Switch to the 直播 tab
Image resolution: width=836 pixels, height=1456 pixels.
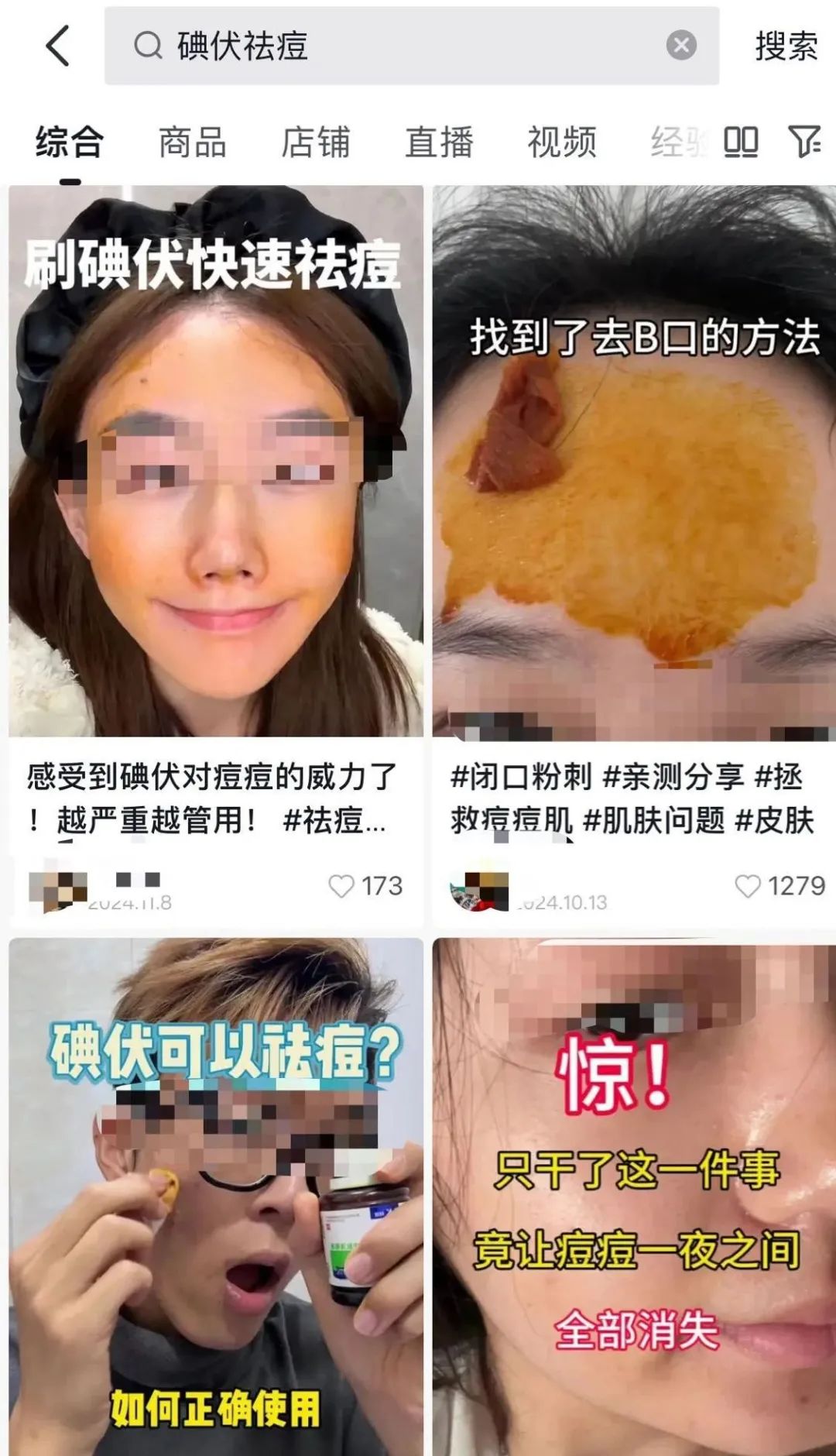coord(439,143)
